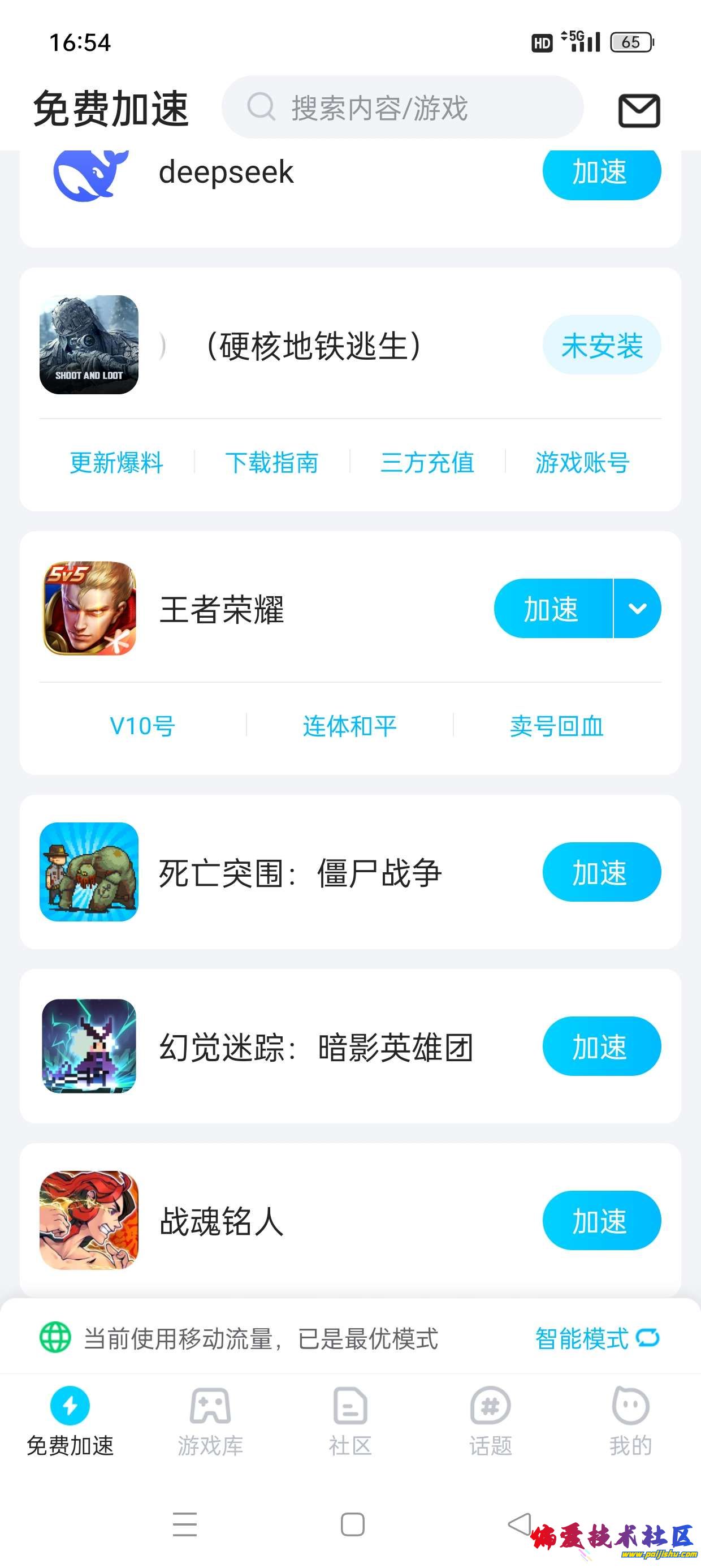Image resolution: width=701 pixels, height=1568 pixels.
Task: Expand the dropdown arrow beside 王者荣耀 加速
Action: 638,609
